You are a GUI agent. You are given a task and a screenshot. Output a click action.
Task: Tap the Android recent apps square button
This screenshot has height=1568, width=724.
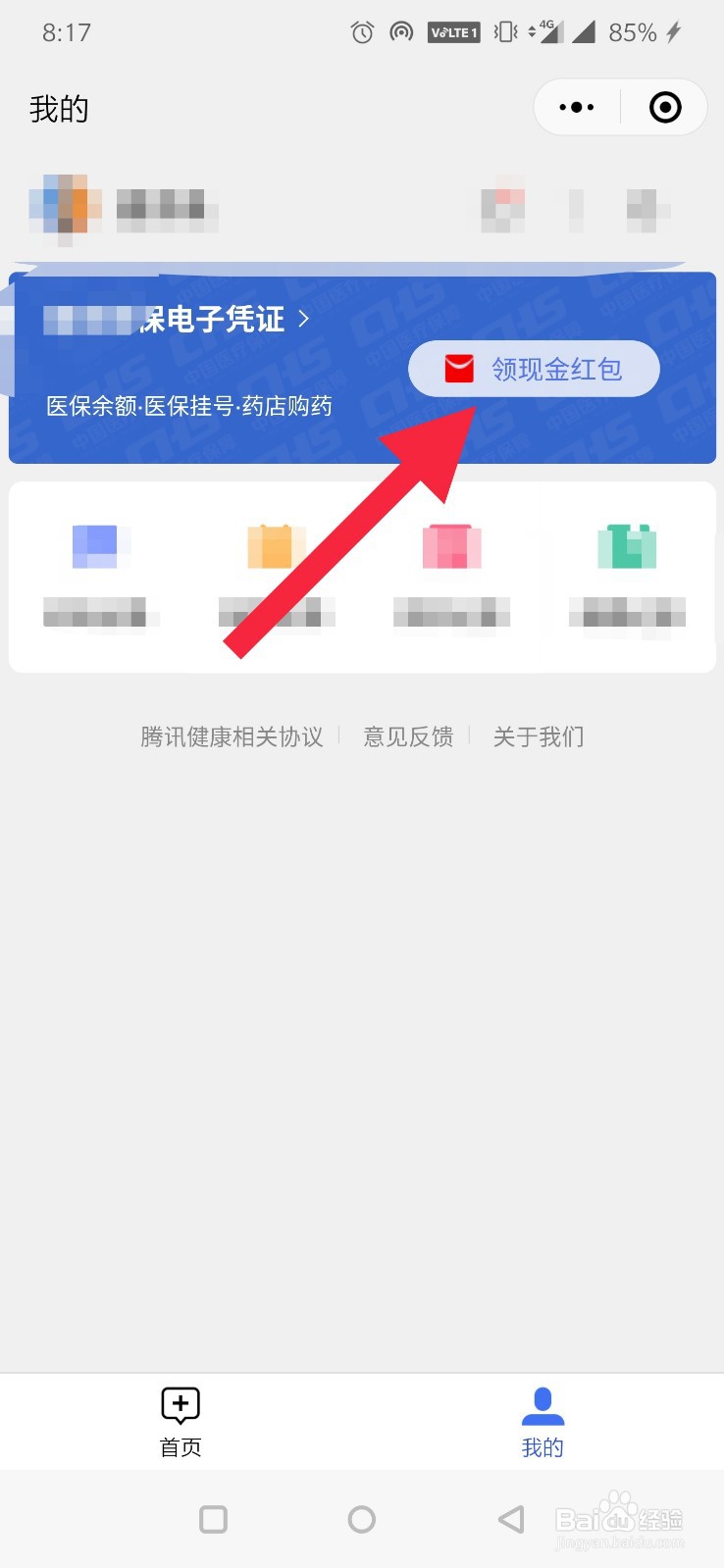[x=213, y=1519]
